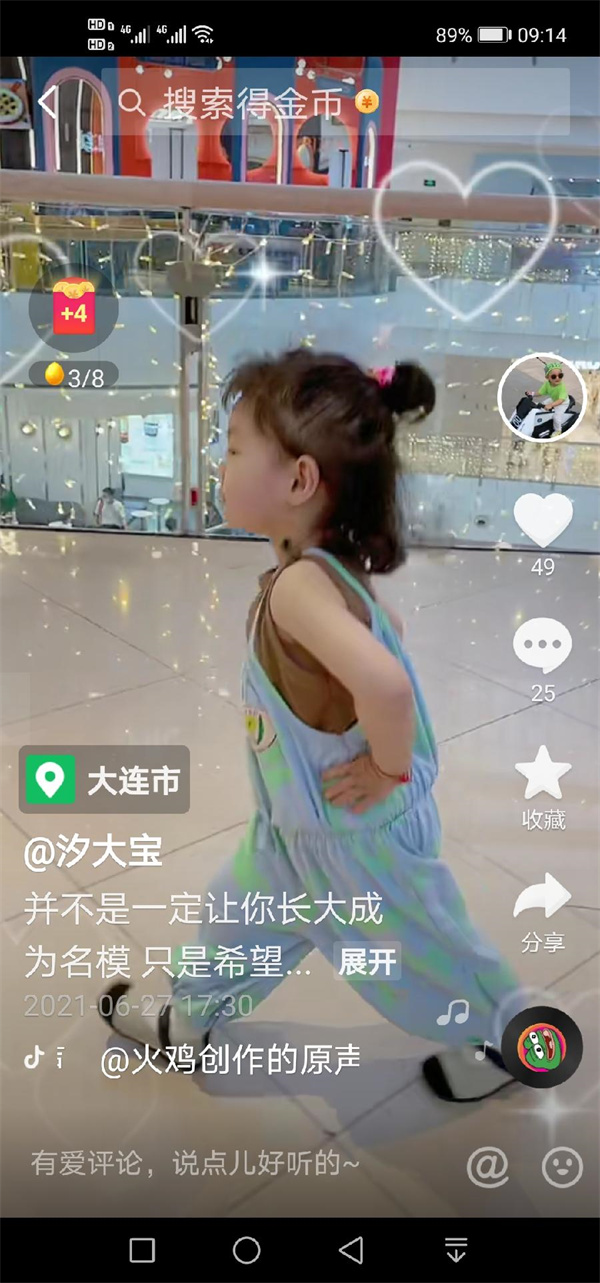This screenshot has height=1283, width=600.
Task: Open the +4 red envelope reward
Action: click(73, 310)
